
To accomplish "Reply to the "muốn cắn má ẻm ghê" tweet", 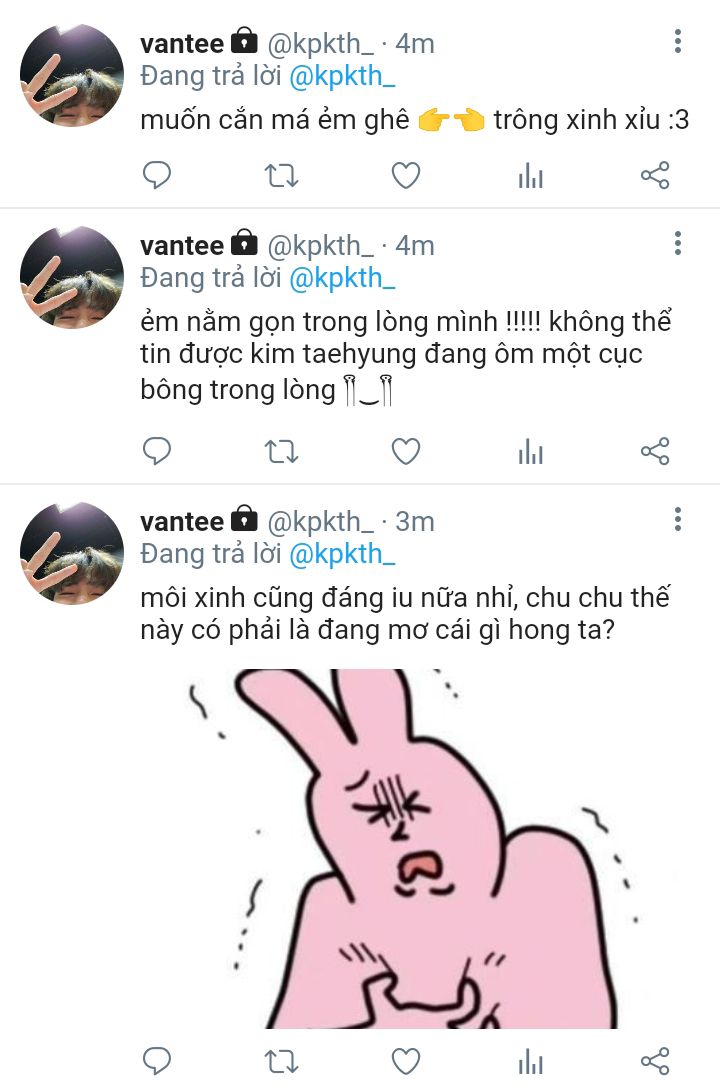I will tap(157, 175).
